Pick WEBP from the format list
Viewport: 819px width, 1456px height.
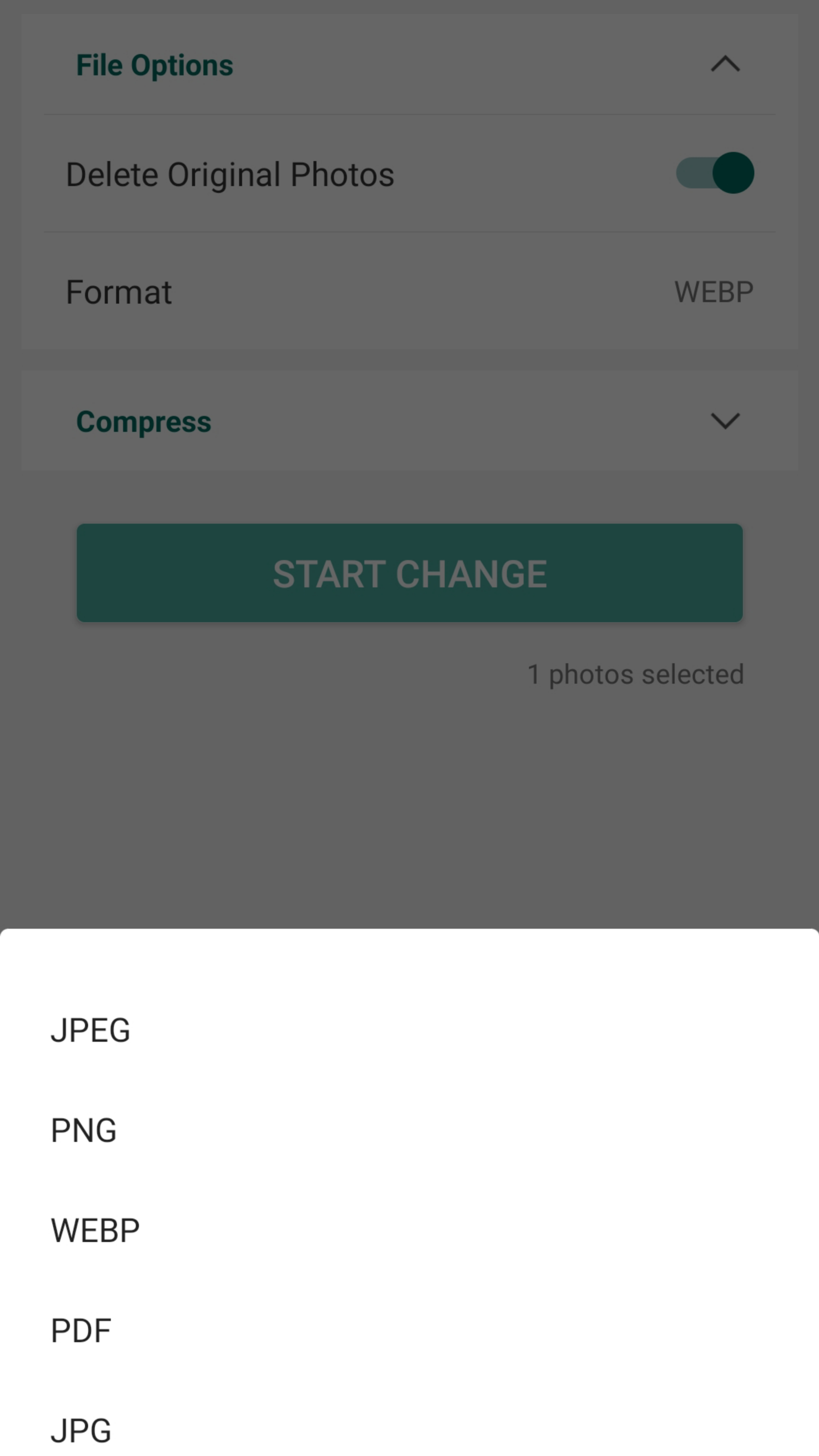coord(95,1230)
